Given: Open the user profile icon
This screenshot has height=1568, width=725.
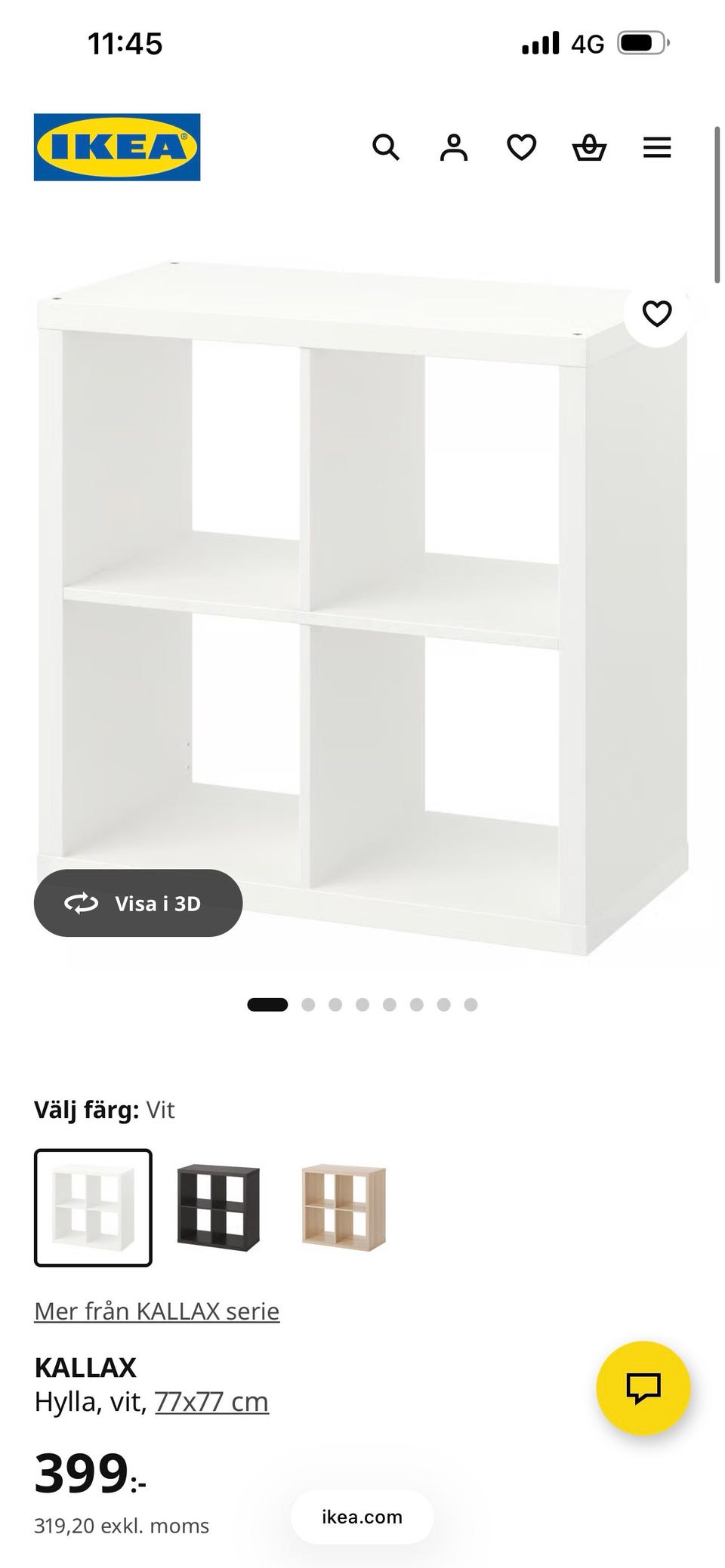Looking at the screenshot, I should [454, 147].
